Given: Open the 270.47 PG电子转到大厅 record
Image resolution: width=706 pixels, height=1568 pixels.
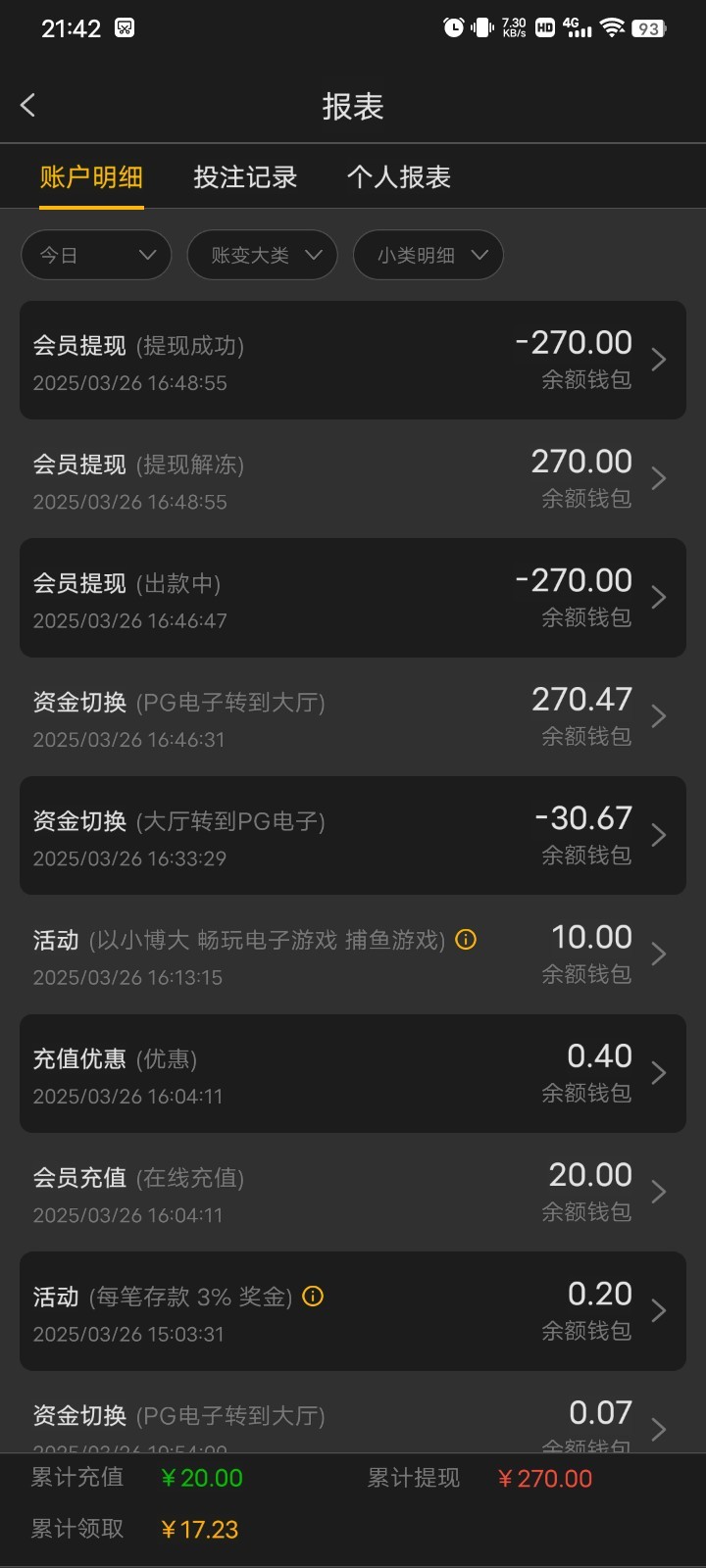Looking at the screenshot, I should click(353, 716).
